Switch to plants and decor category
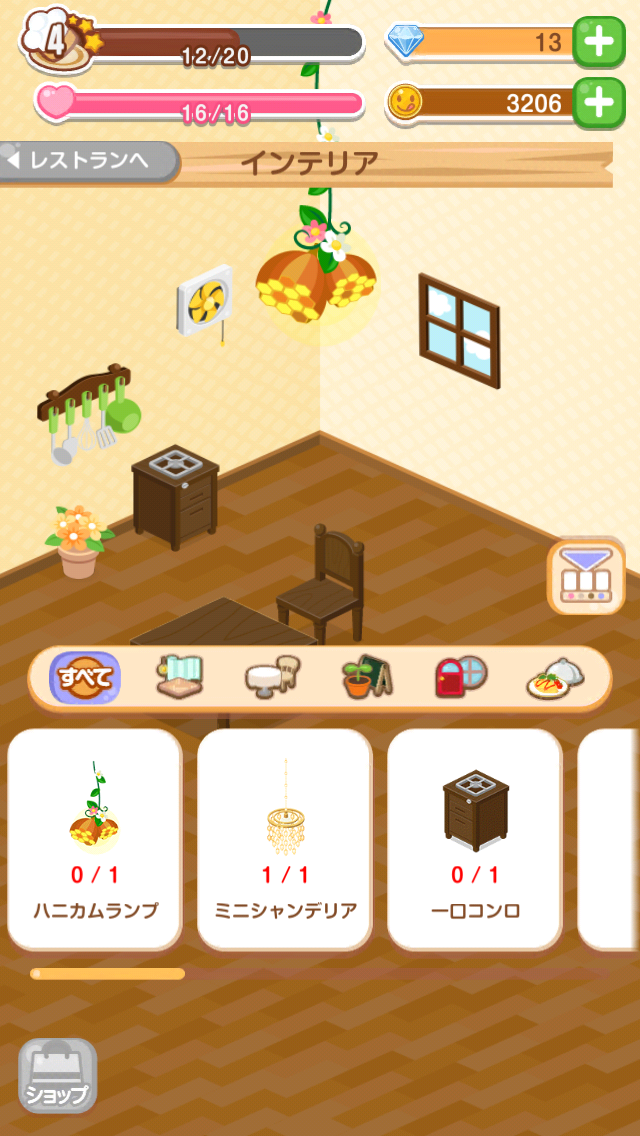Image resolution: width=640 pixels, height=1136 pixels. point(365,678)
